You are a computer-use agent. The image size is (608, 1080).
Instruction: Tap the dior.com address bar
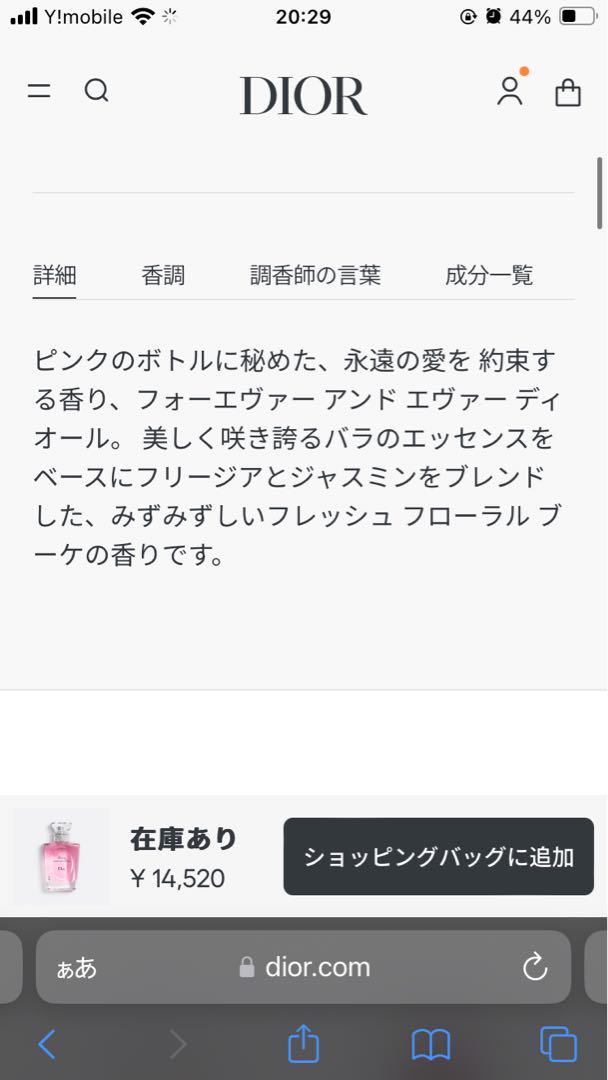tap(305, 967)
